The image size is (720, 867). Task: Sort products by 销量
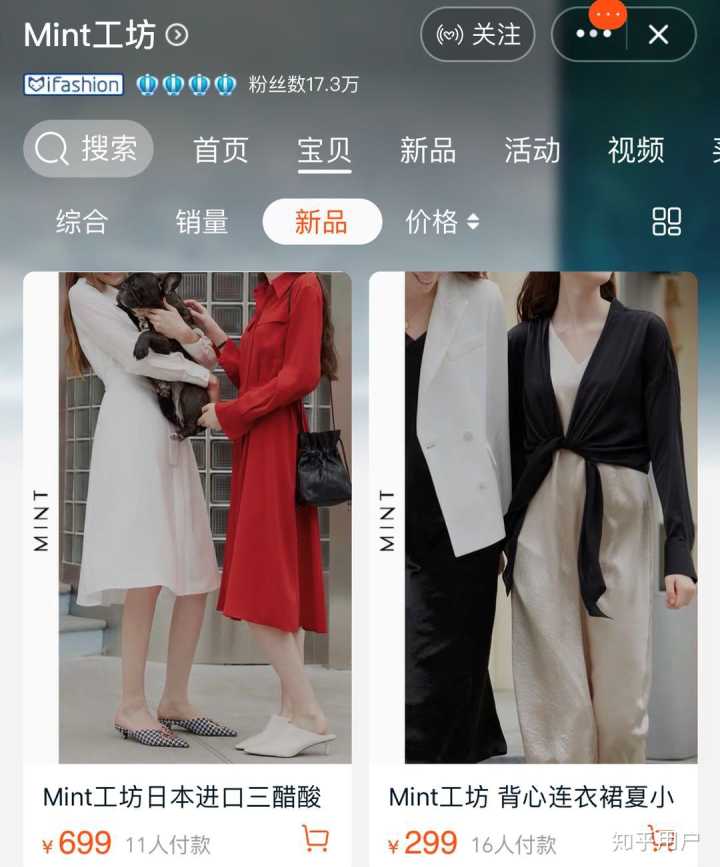click(202, 222)
